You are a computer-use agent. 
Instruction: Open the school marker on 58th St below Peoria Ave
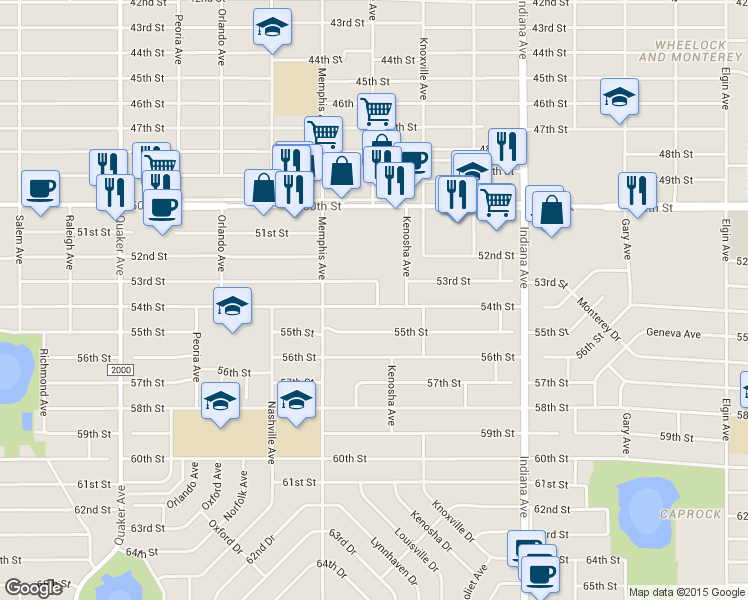coord(220,402)
